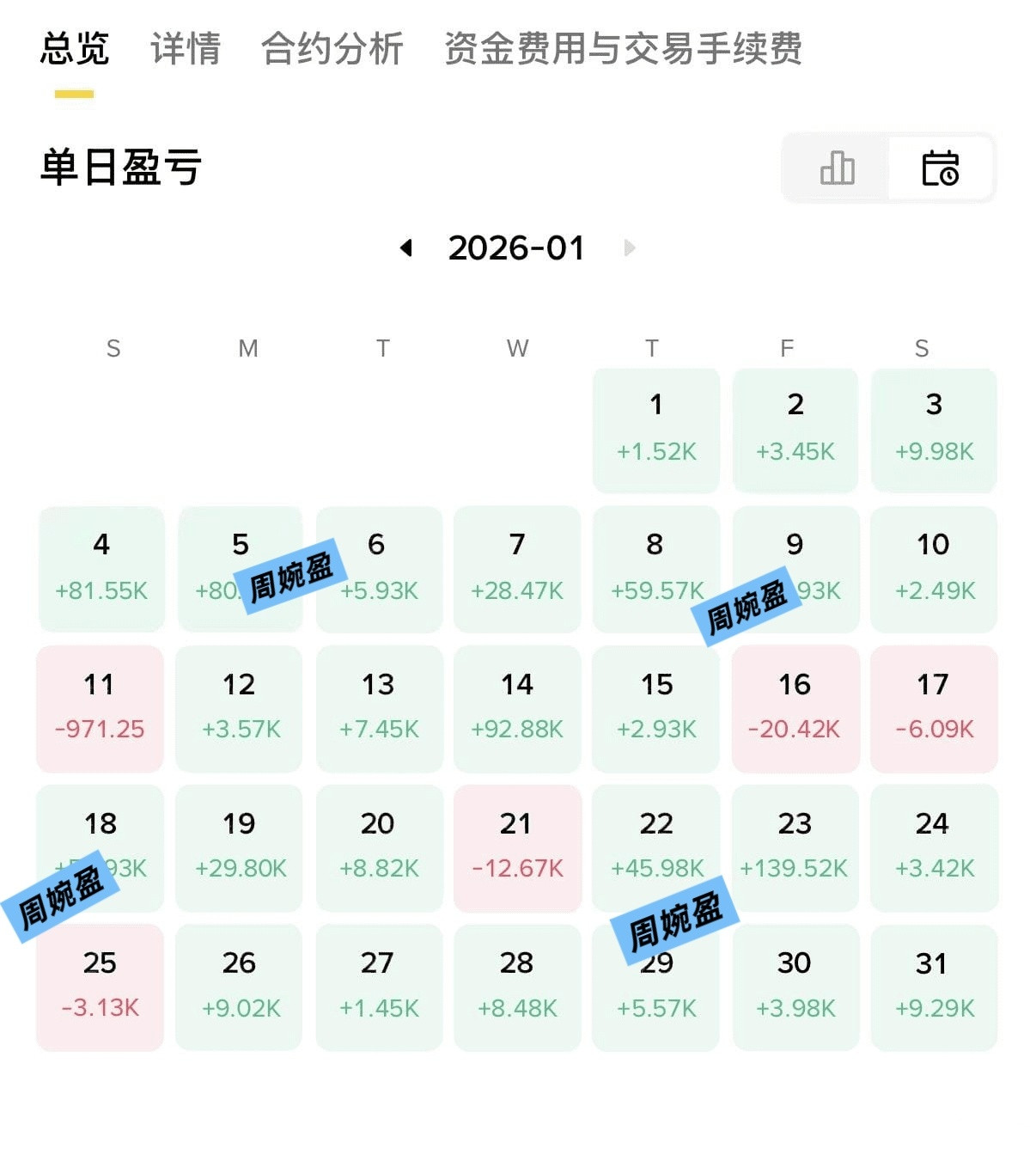Image resolution: width=1036 pixels, height=1155 pixels.
Task: Click the right arrow to show 2026-02
Action: coord(630,247)
